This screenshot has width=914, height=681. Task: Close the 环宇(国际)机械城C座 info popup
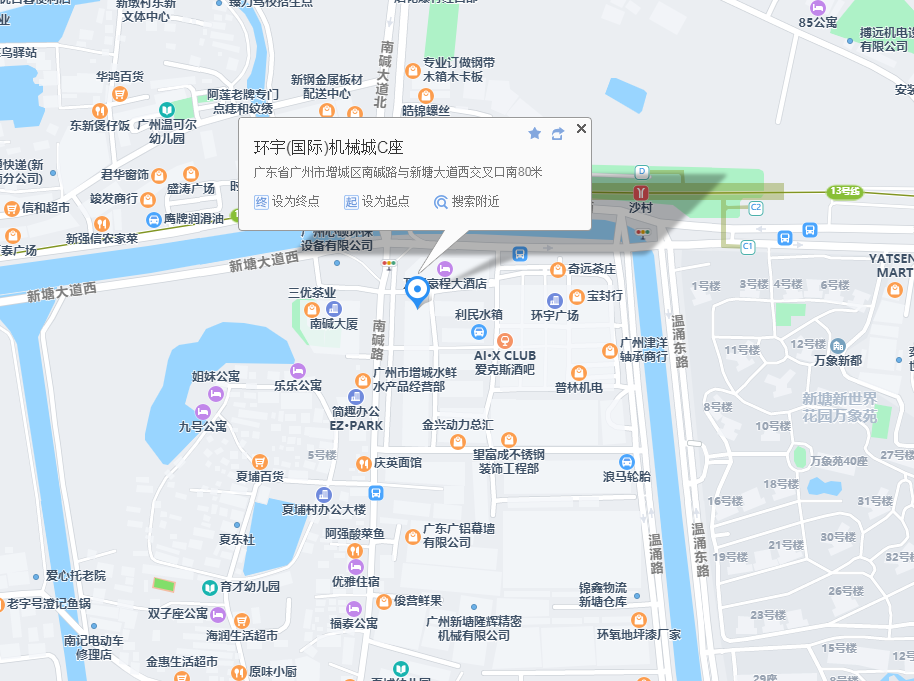(581, 128)
